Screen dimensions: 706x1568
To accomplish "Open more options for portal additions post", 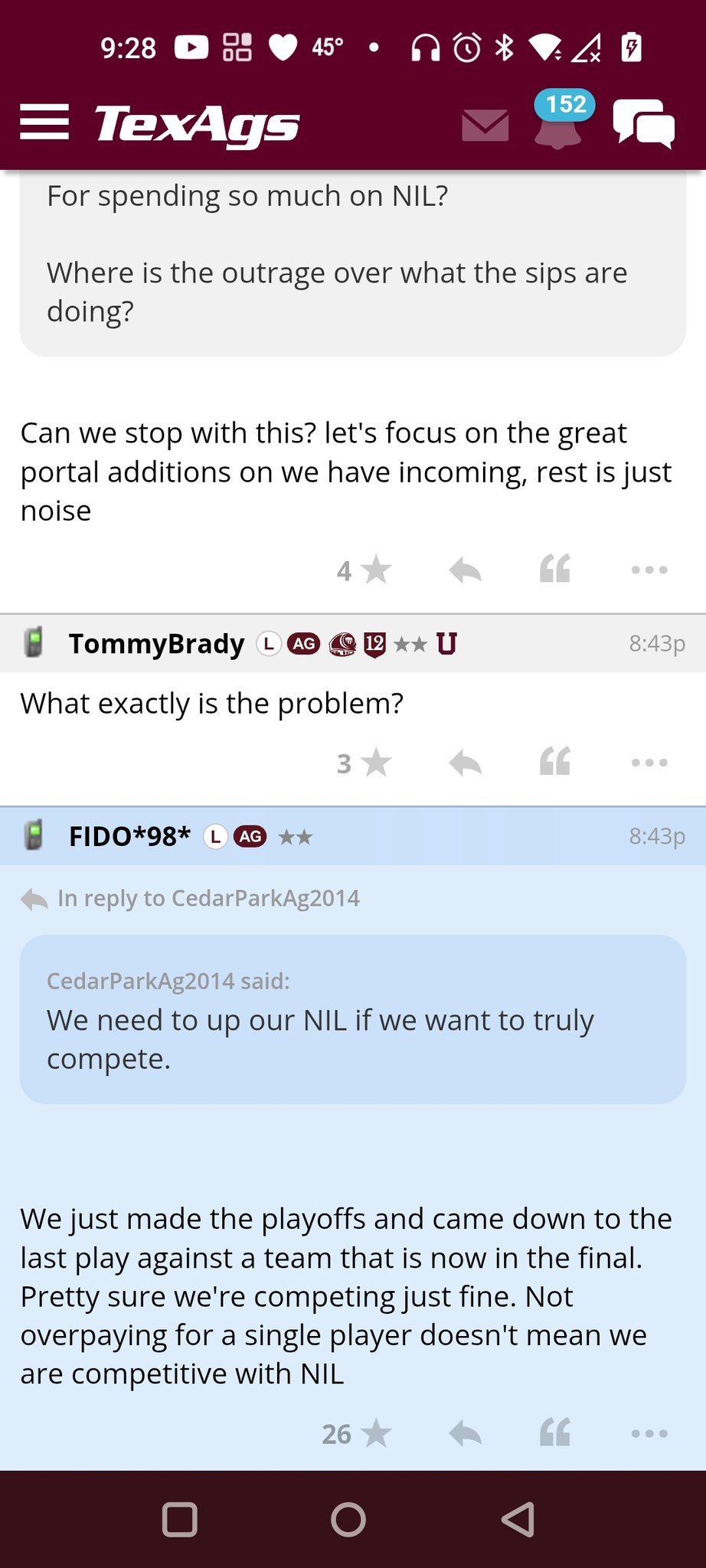I will 649,570.
